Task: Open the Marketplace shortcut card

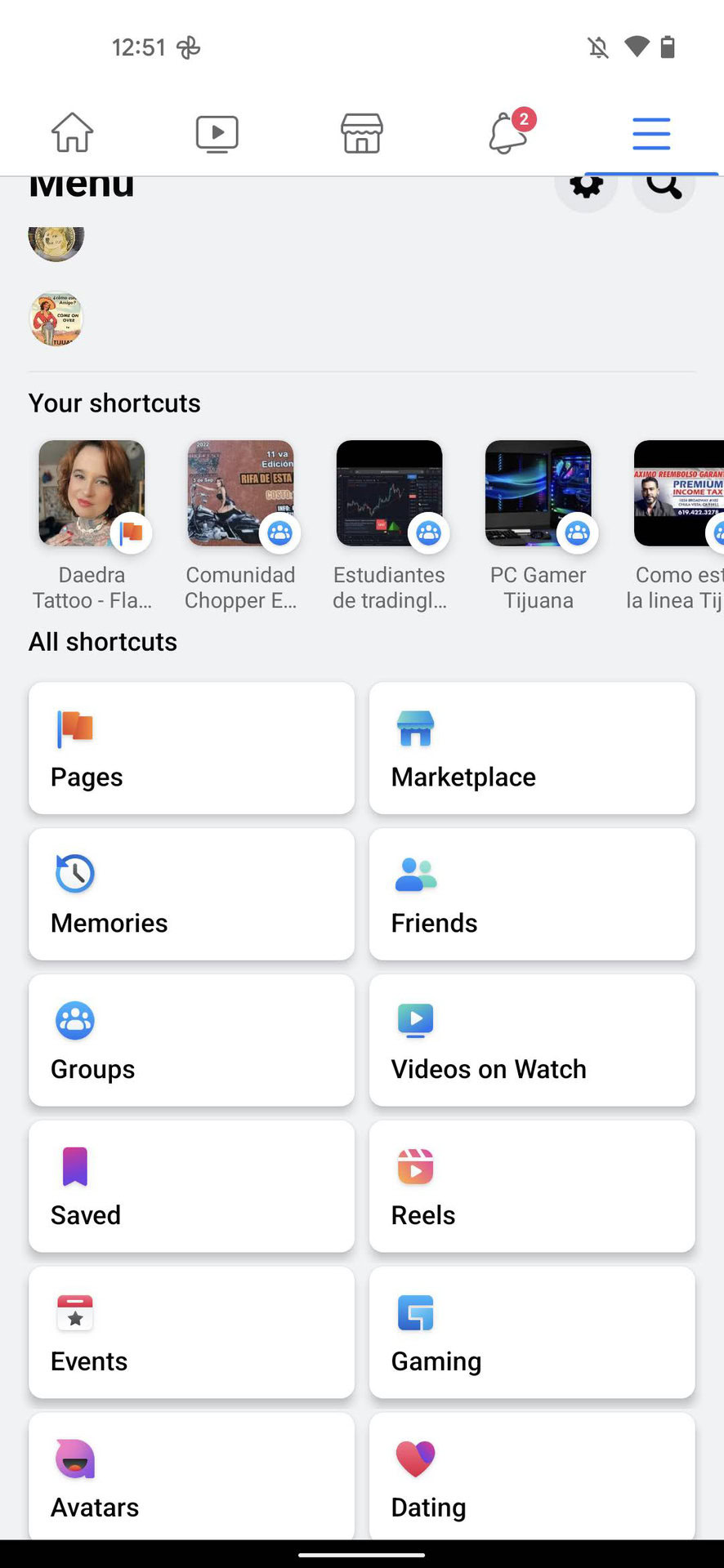Action: click(532, 748)
